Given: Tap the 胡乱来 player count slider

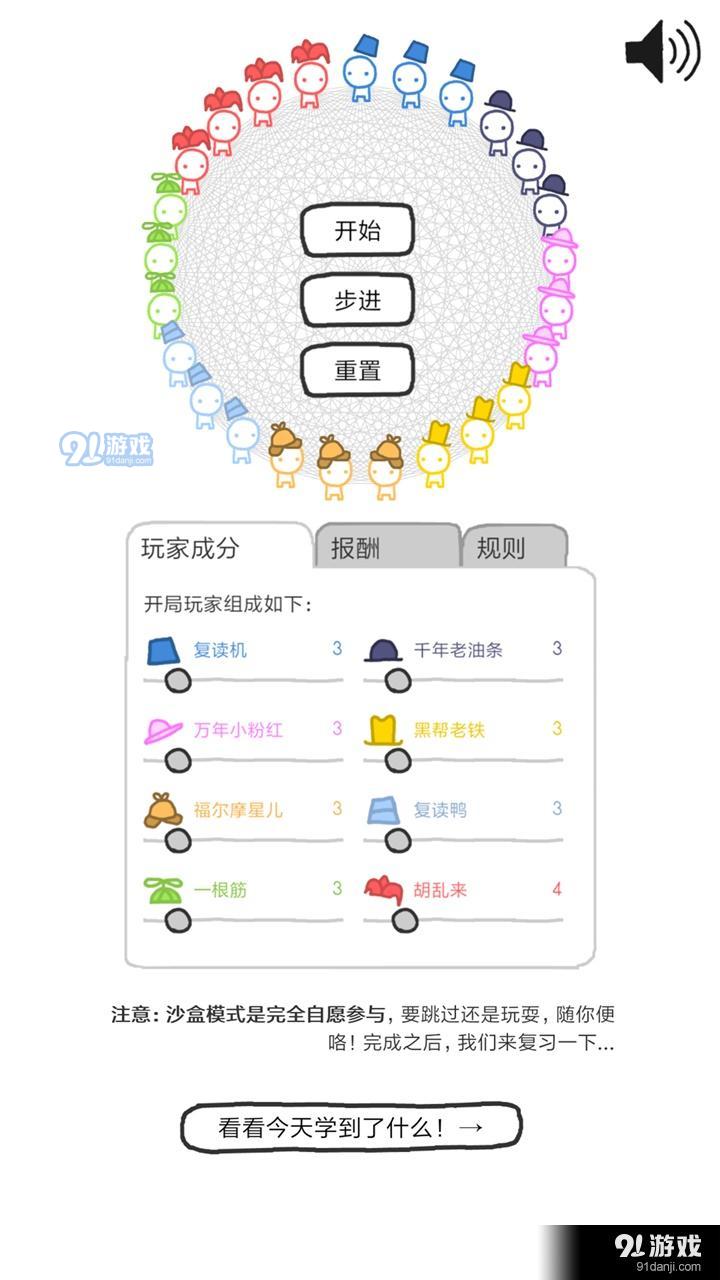Looking at the screenshot, I should click(x=404, y=920).
